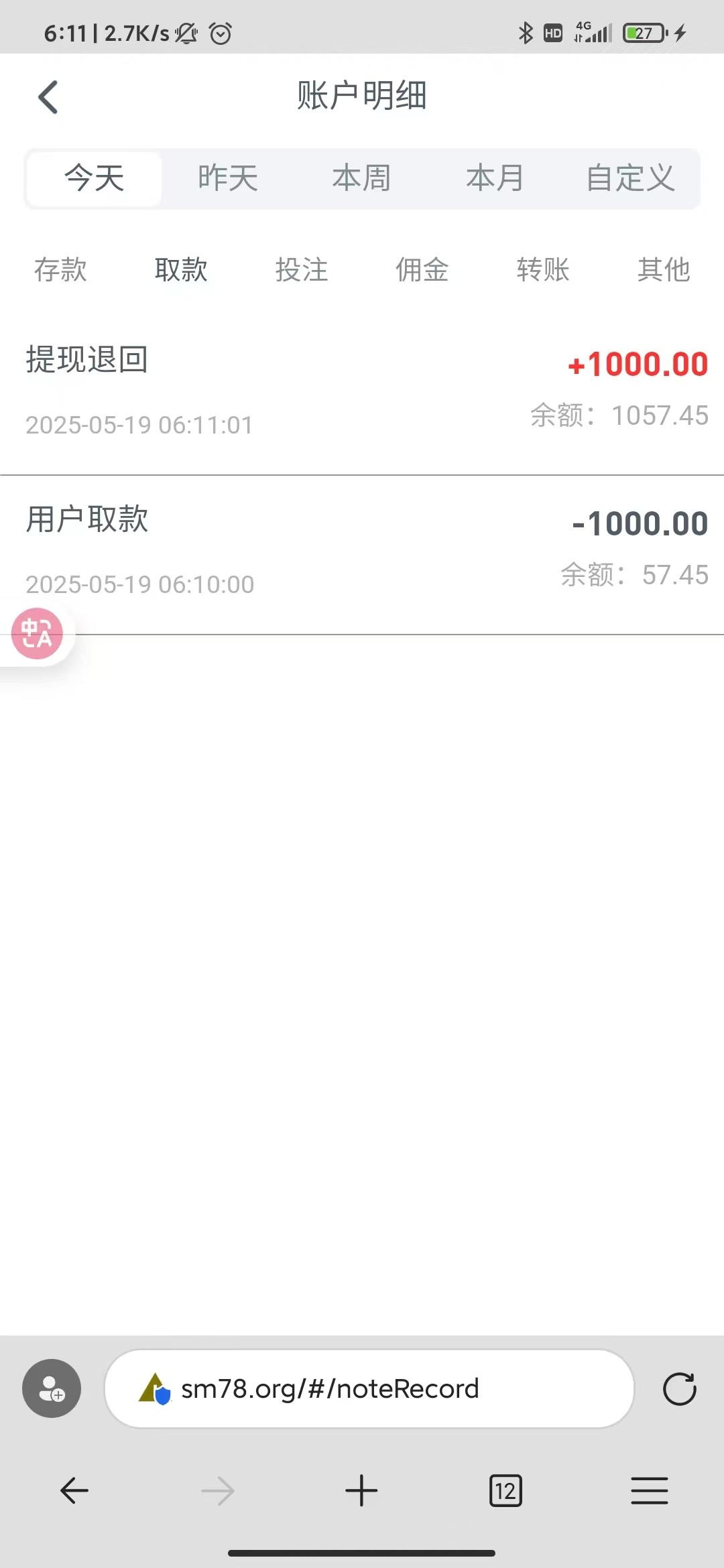Switch to 昨天 records
This screenshot has height=1568, width=724.
tap(228, 178)
